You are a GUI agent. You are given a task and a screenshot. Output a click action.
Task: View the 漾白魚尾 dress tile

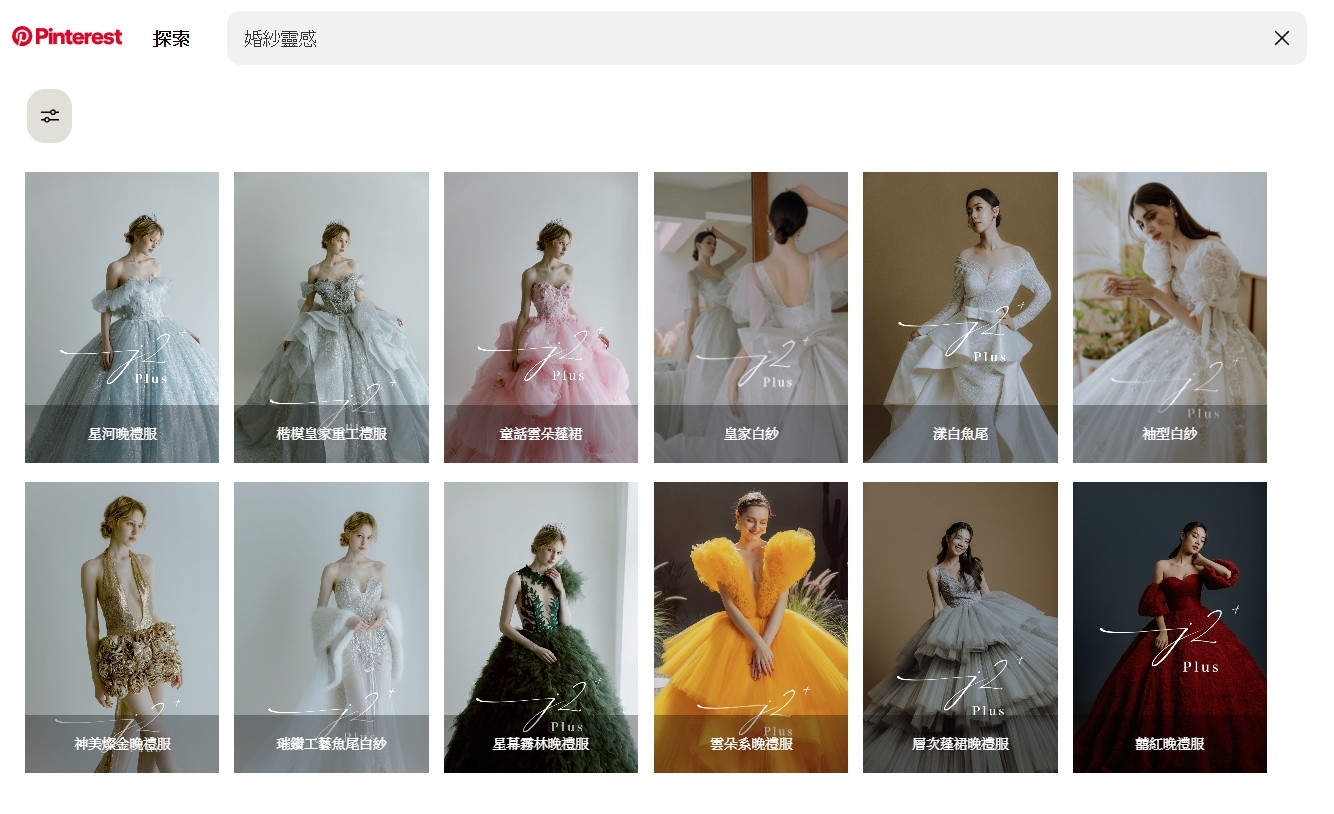pyautogui.click(x=960, y=317)
